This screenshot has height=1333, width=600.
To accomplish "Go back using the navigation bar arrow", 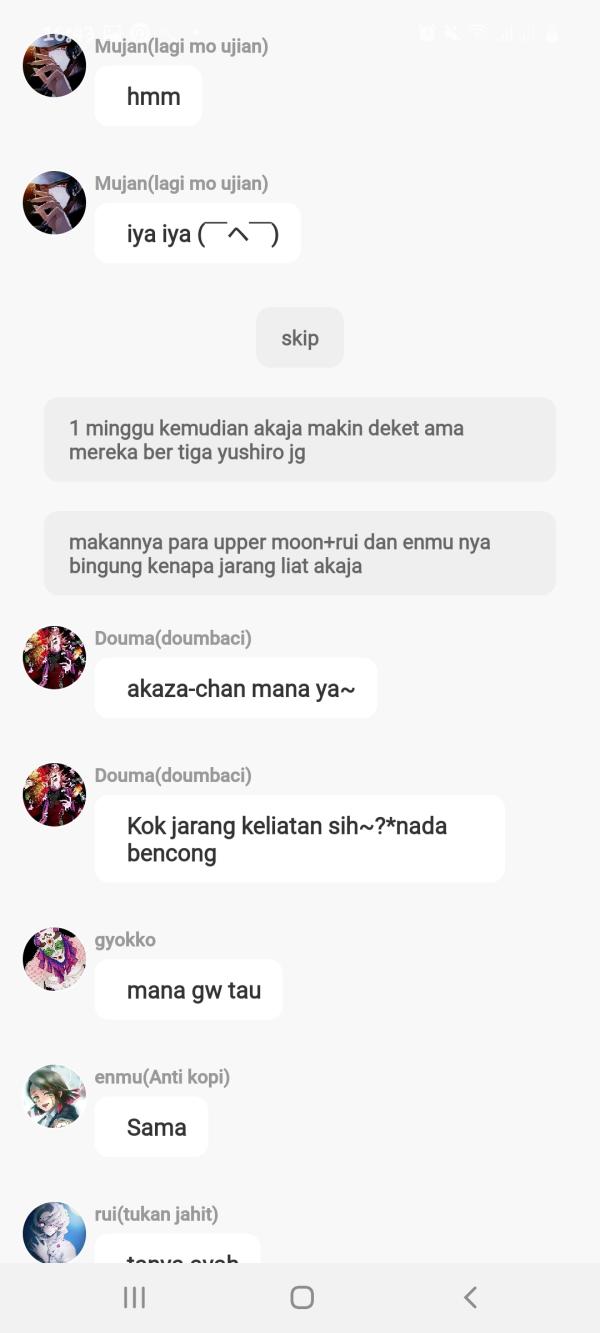I will click(470, 1297).
